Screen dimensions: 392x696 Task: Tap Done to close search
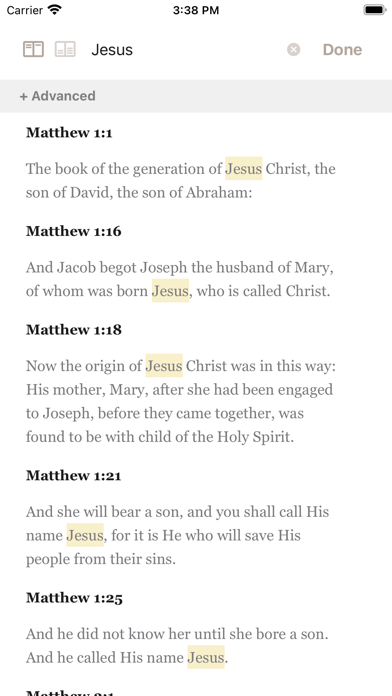pos(342,50)
